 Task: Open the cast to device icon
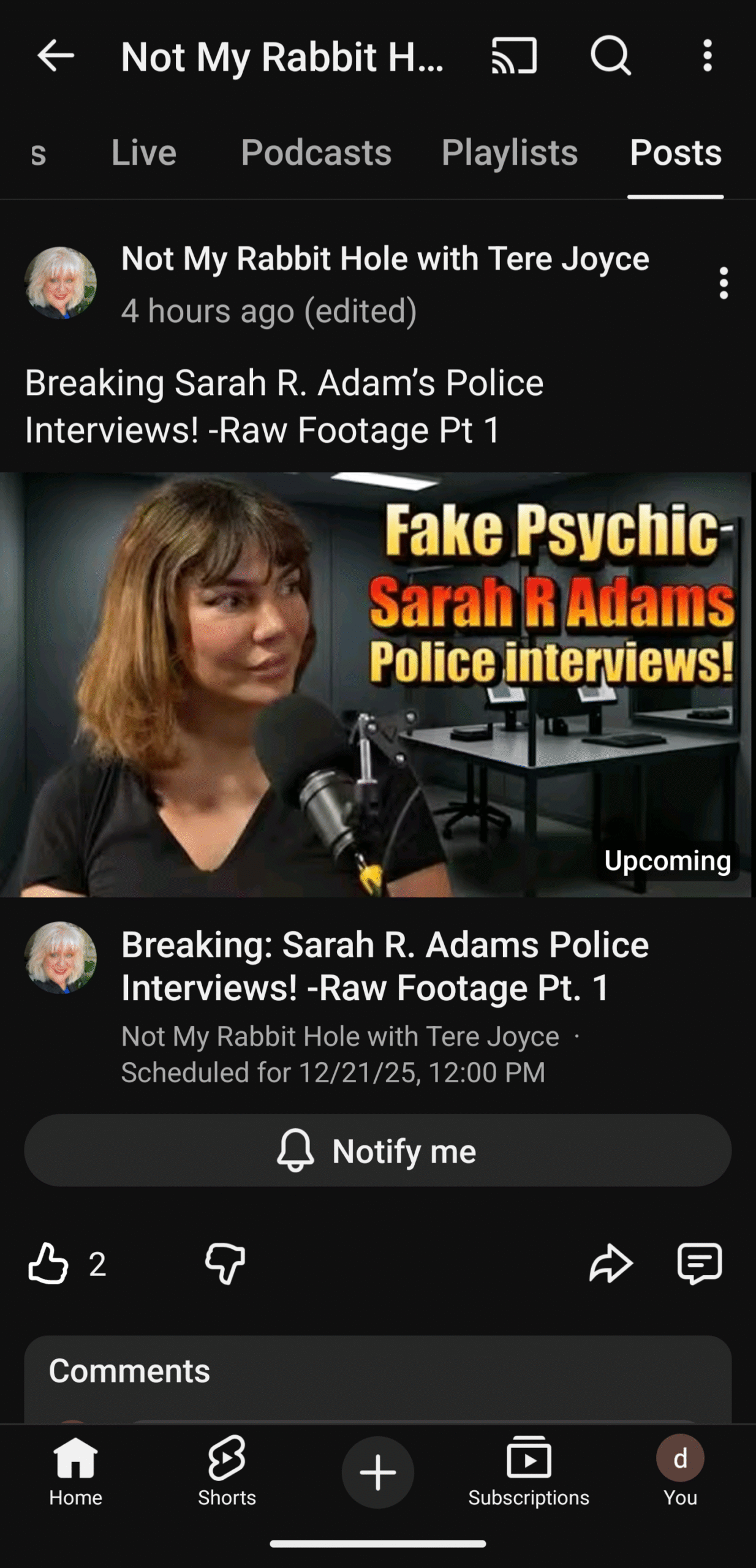pos(514,56)
